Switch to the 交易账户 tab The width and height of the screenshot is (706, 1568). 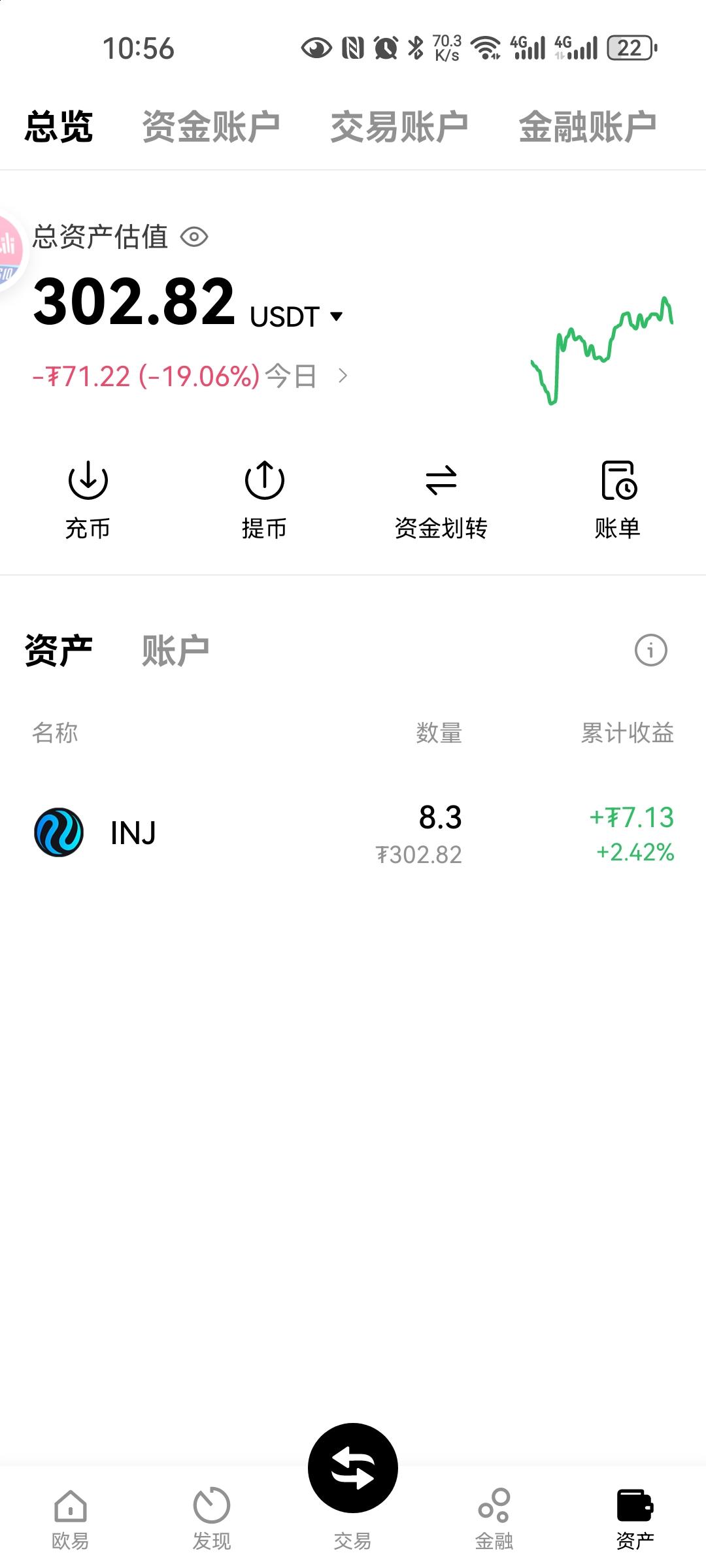pyautogui.click(x=399, y=126)
